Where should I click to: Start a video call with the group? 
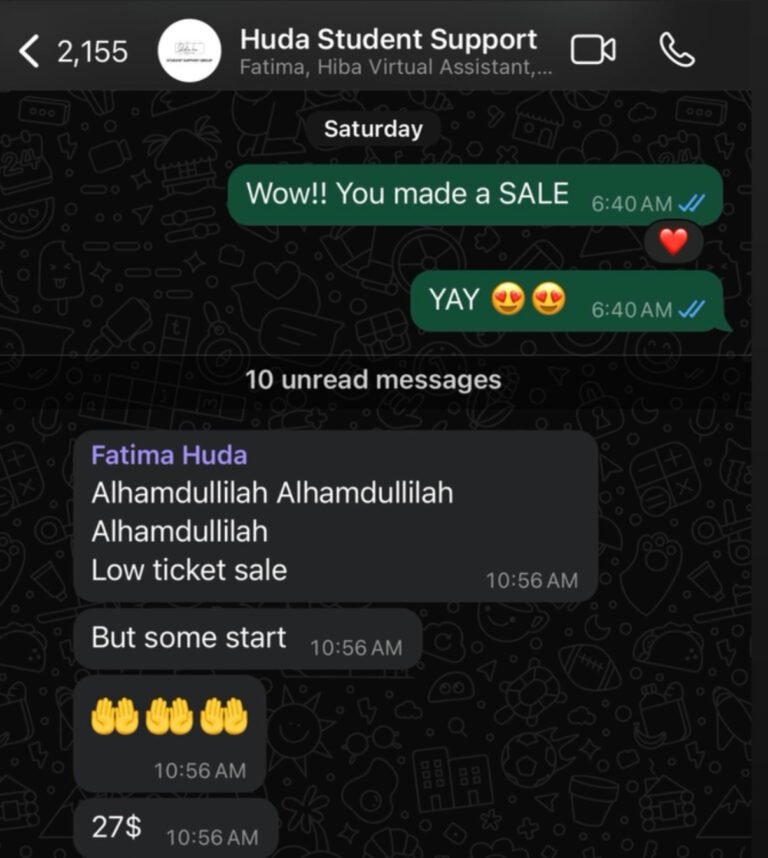tap(592, 50)
